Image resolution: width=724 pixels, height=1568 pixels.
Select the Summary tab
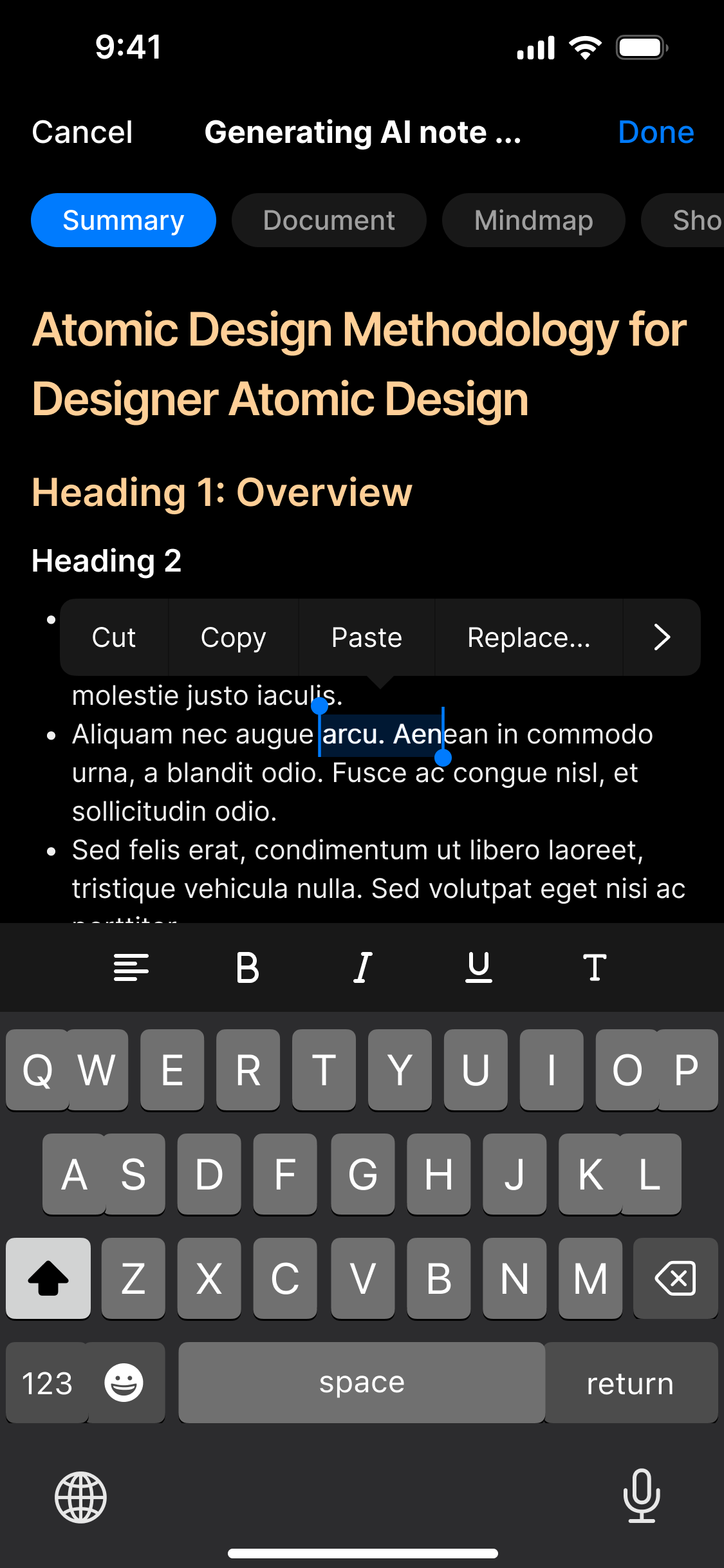[x=124, y=221]
